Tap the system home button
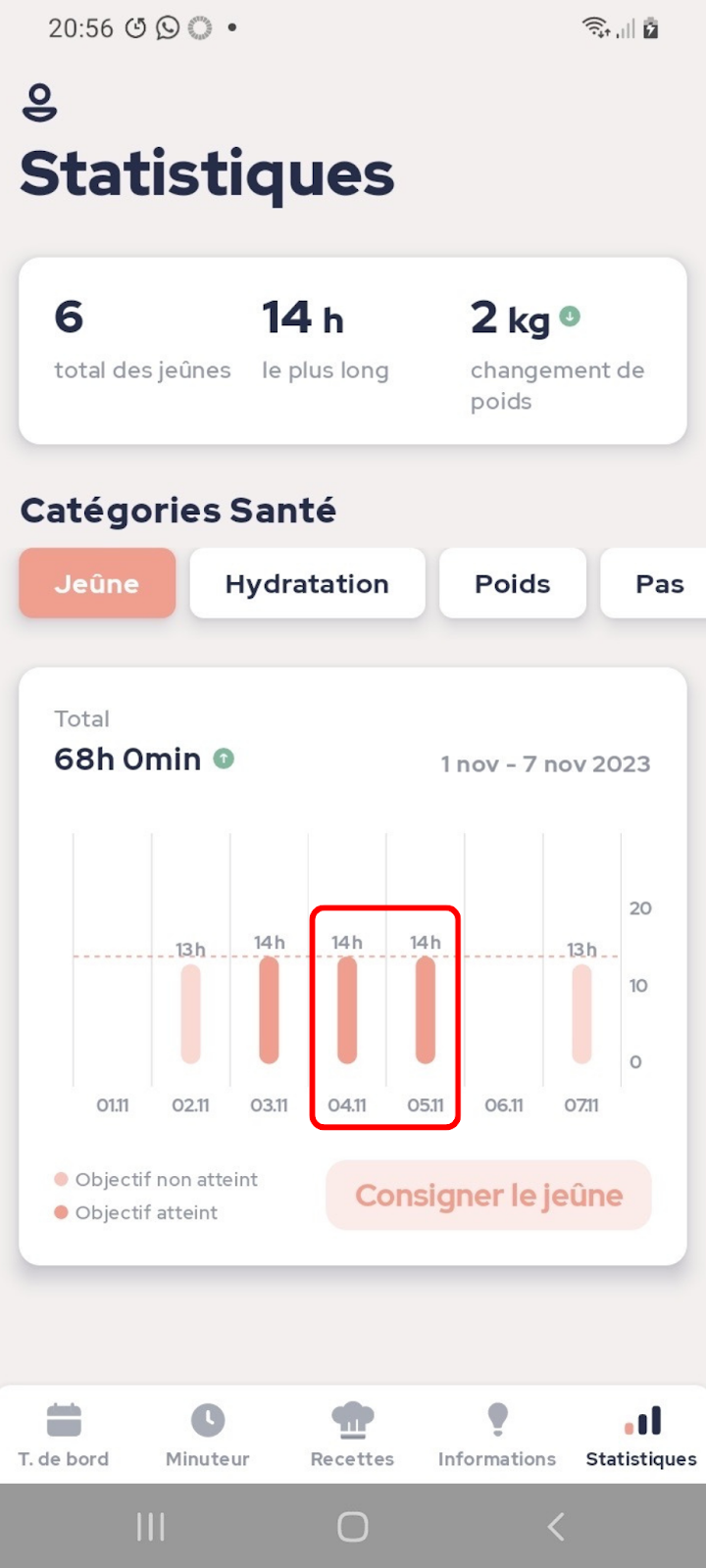Viewport: 706px width, 1568px height. coord(353,1526)
